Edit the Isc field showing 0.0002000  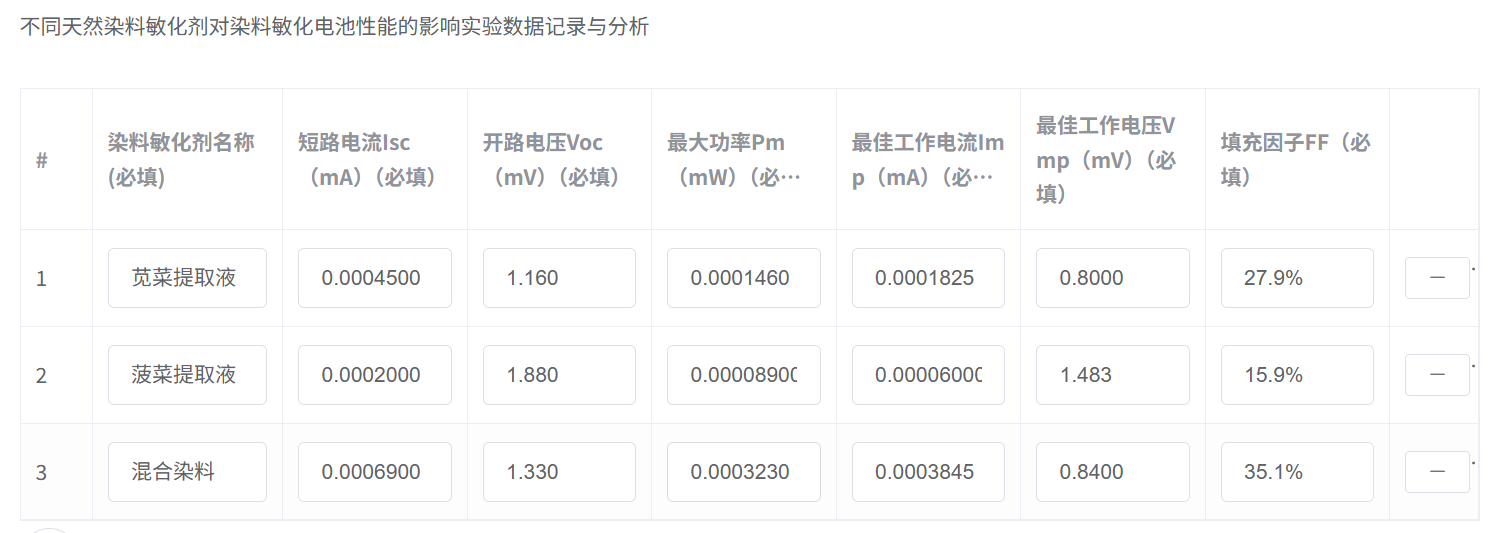374,375
